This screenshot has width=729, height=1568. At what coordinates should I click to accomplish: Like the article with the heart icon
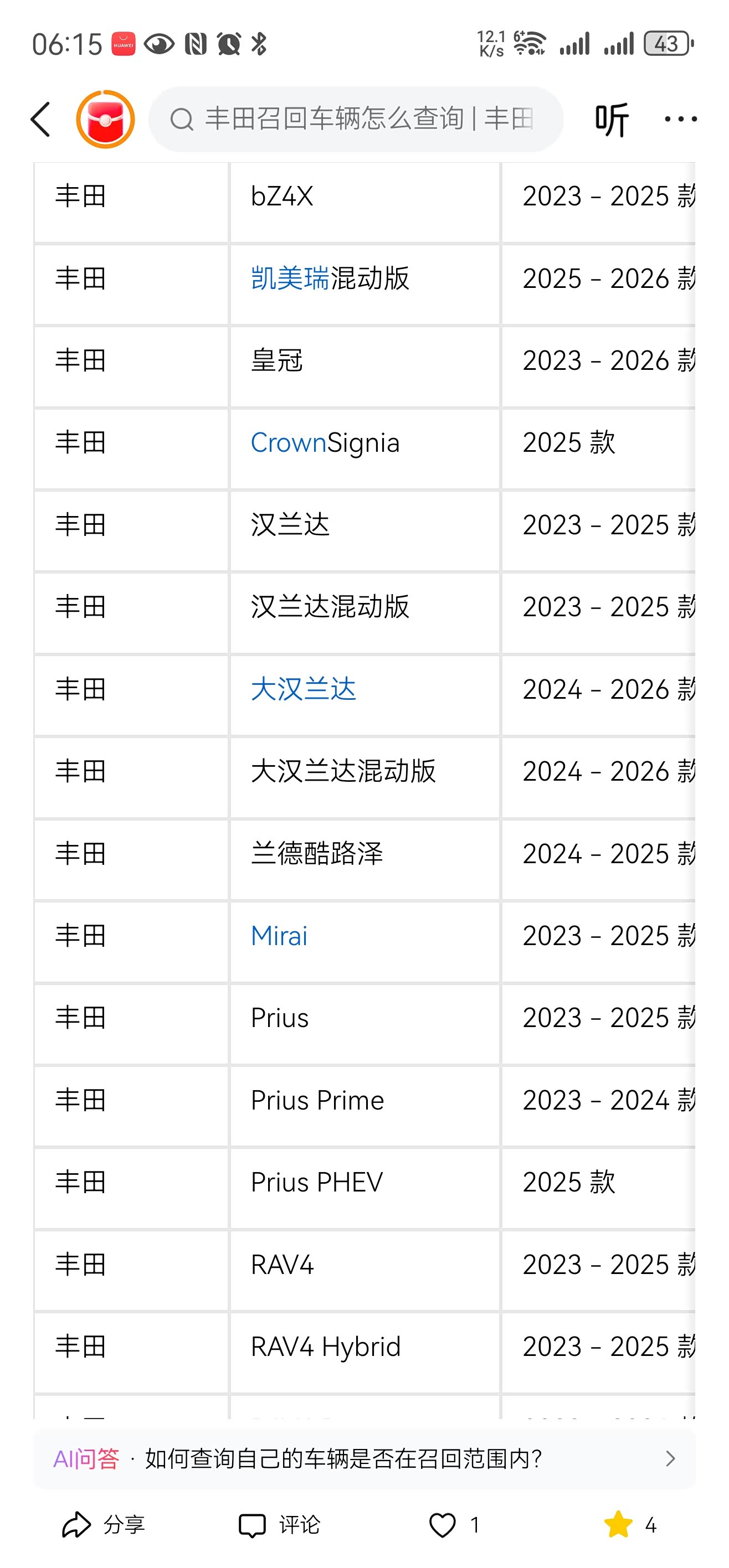442,1525
